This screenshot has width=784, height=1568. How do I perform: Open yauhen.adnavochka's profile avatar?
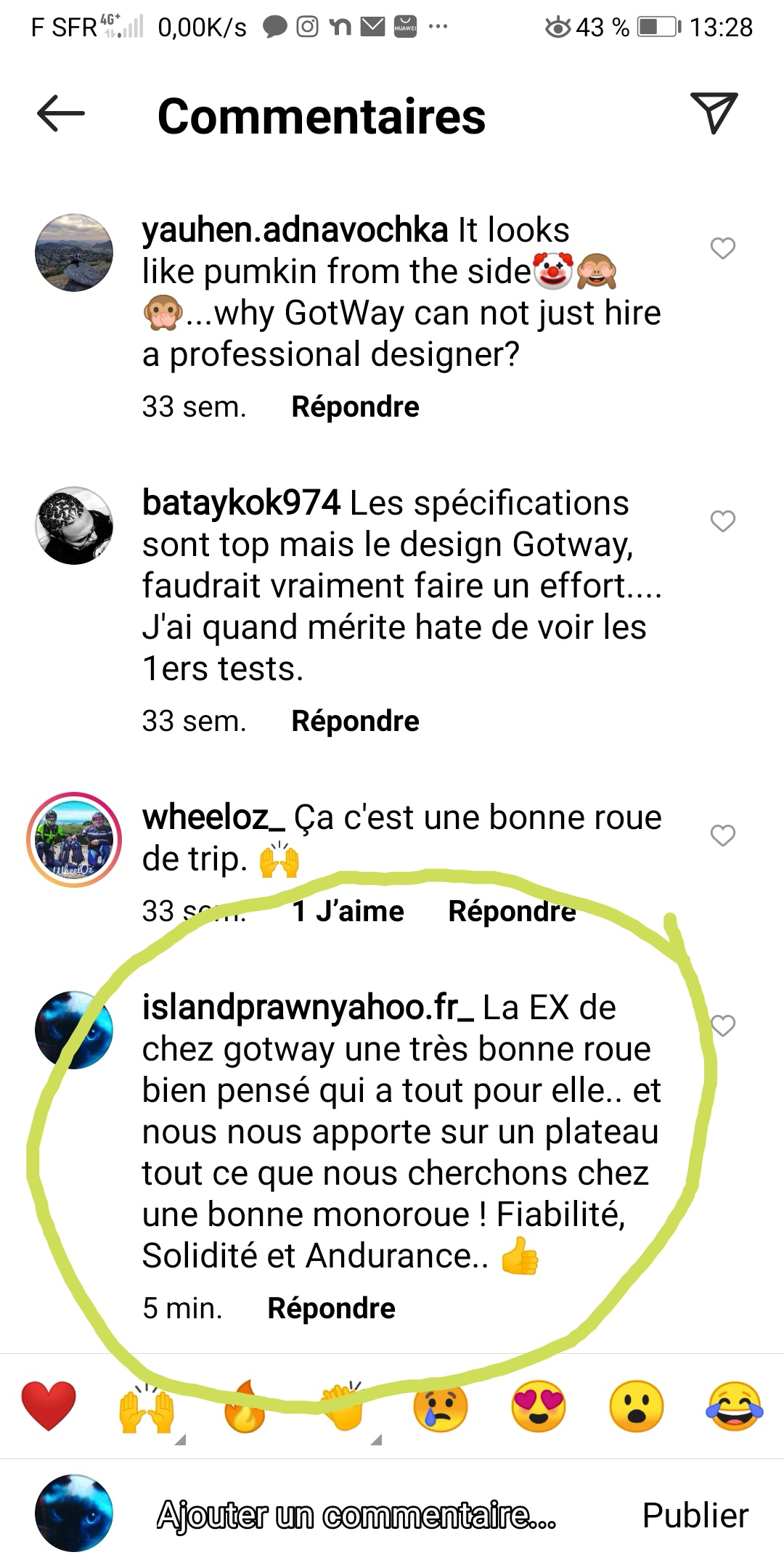tap(74, 253)
